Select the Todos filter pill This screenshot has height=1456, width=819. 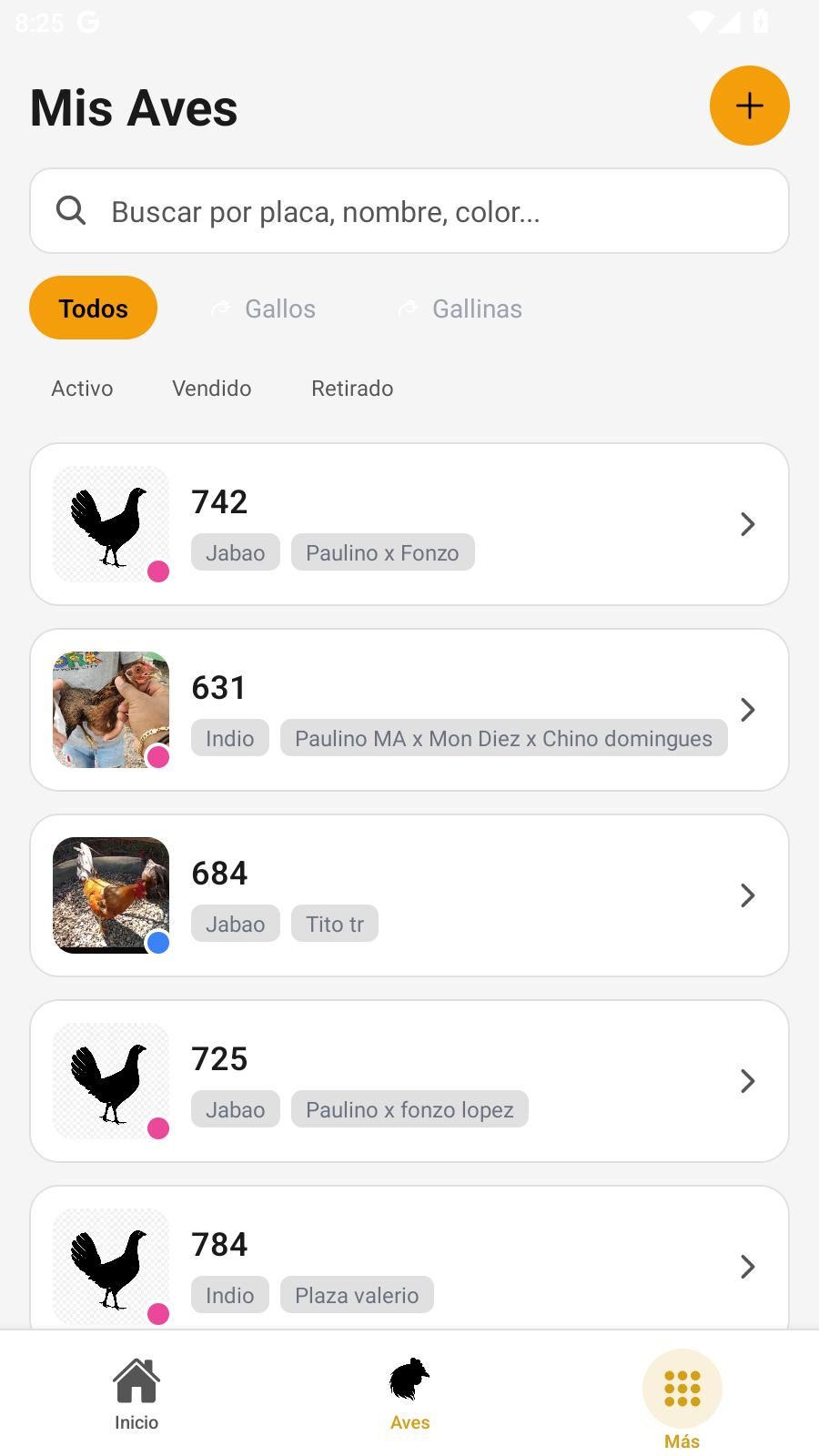tap(93, 308)
